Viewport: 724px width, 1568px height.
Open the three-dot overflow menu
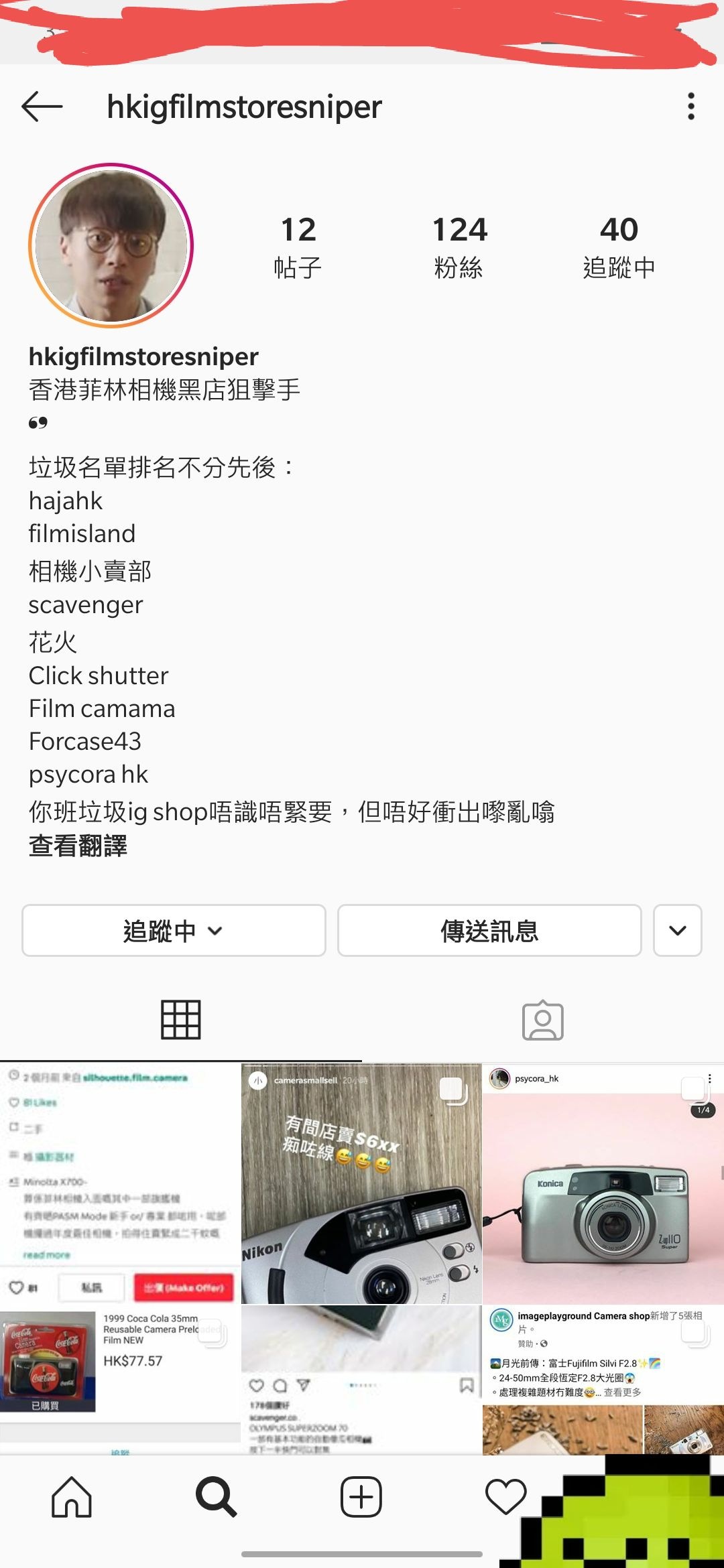691,107
